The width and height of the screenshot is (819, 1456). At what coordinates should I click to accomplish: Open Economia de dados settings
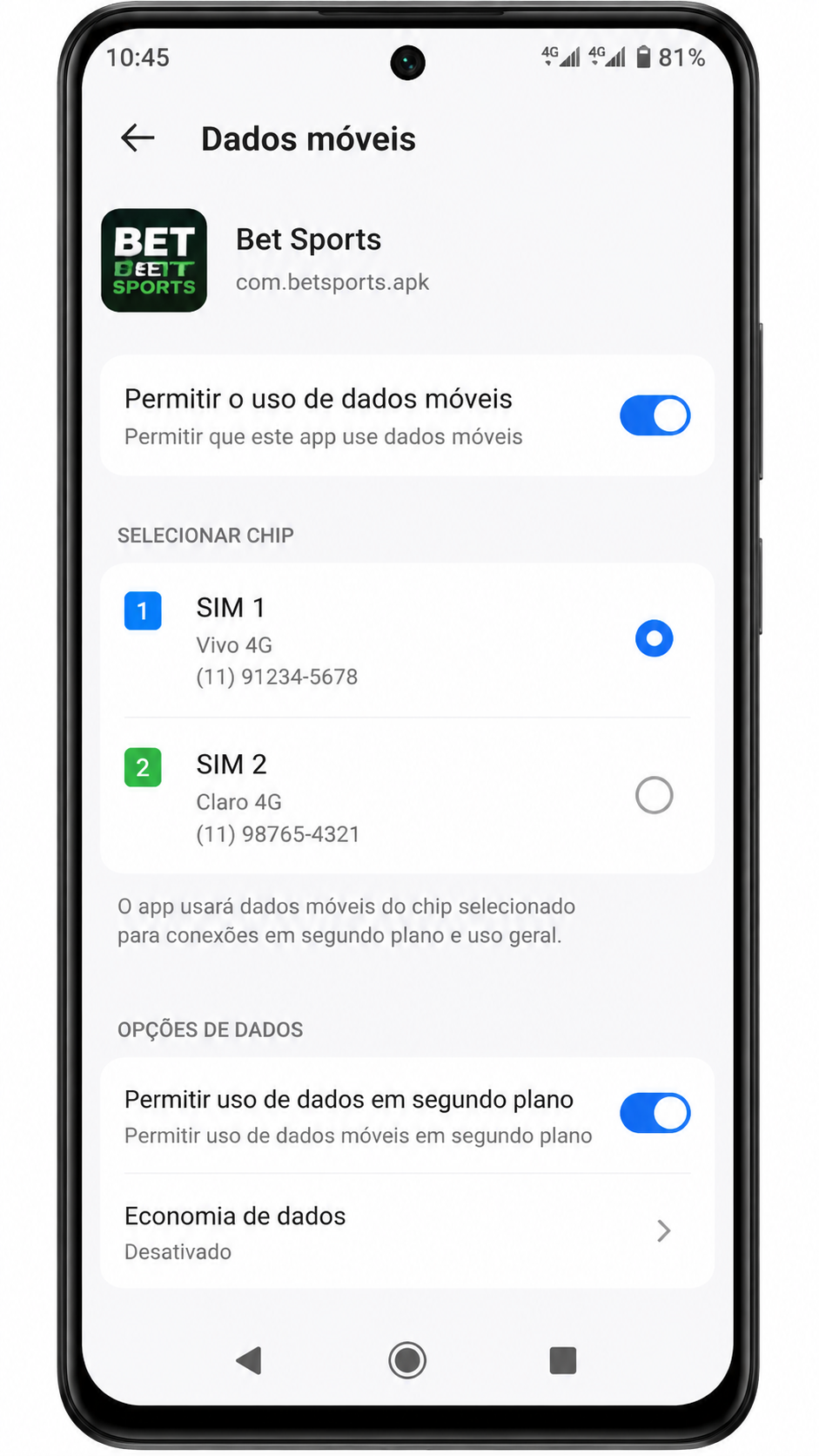point(407,1231)
